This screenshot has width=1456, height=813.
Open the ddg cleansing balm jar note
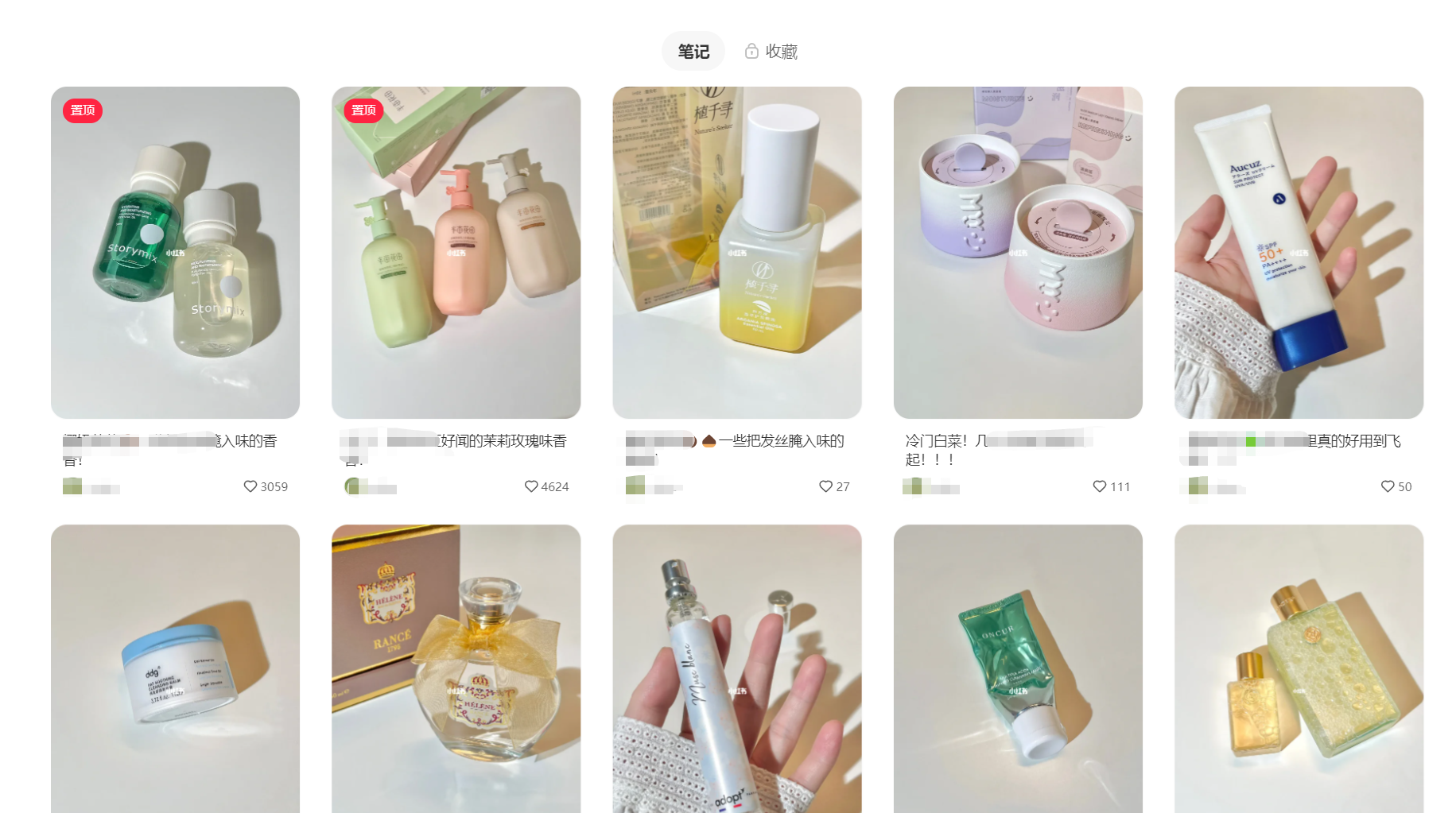pos(175,668)
